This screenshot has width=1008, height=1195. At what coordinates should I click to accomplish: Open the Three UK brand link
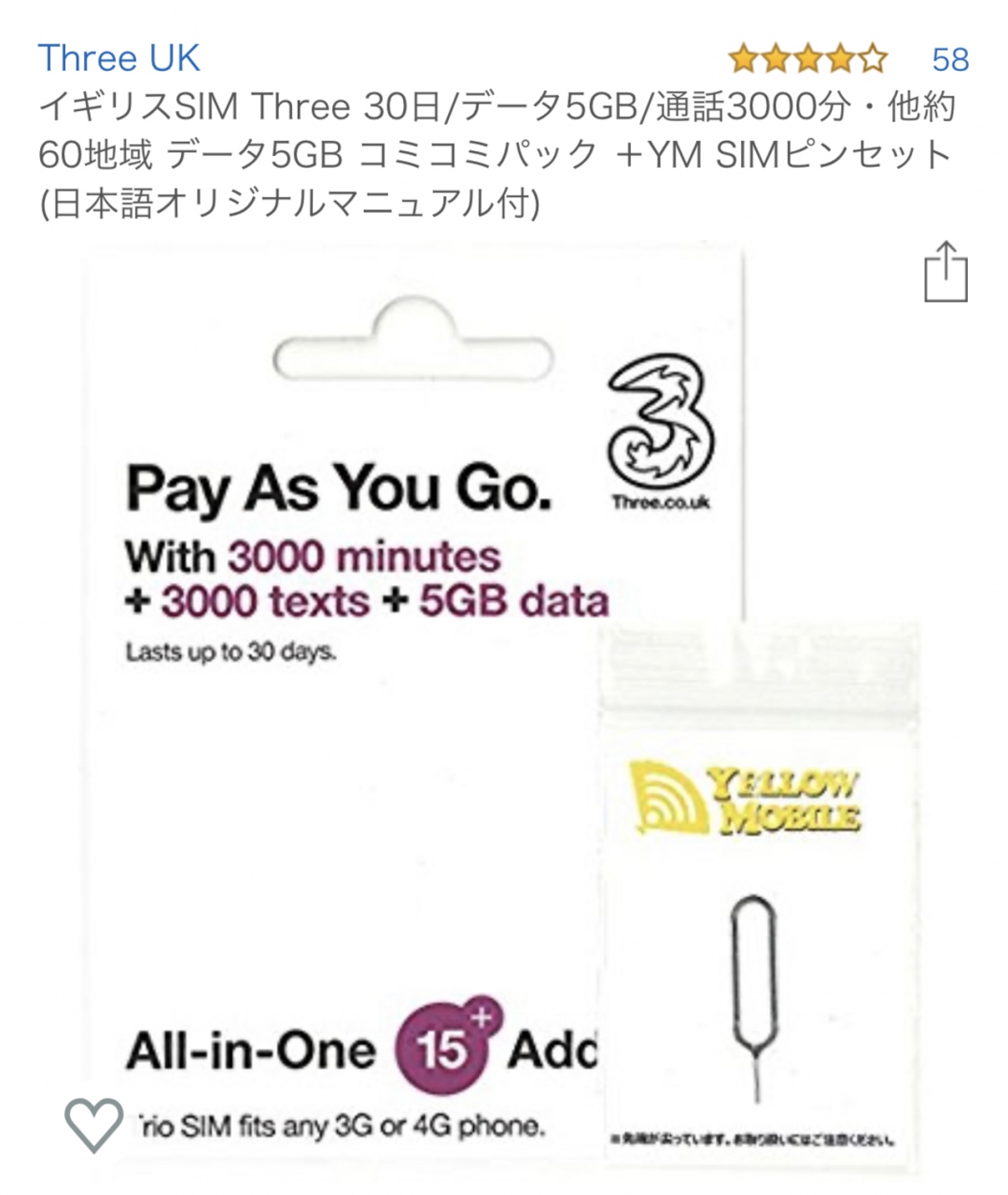119,58
